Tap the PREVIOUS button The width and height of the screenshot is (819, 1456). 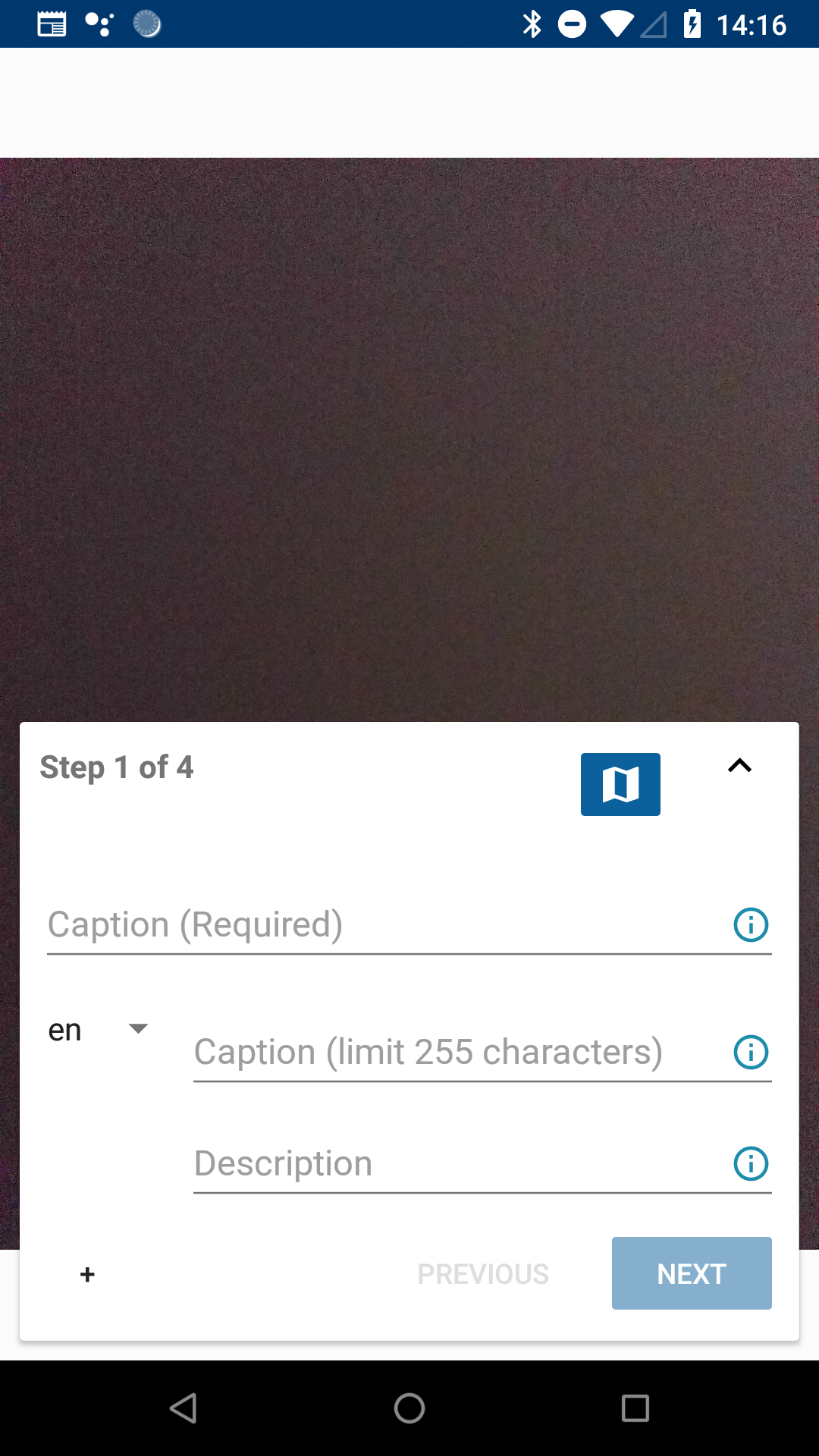pyautogui.click(x=483, y=1274)
